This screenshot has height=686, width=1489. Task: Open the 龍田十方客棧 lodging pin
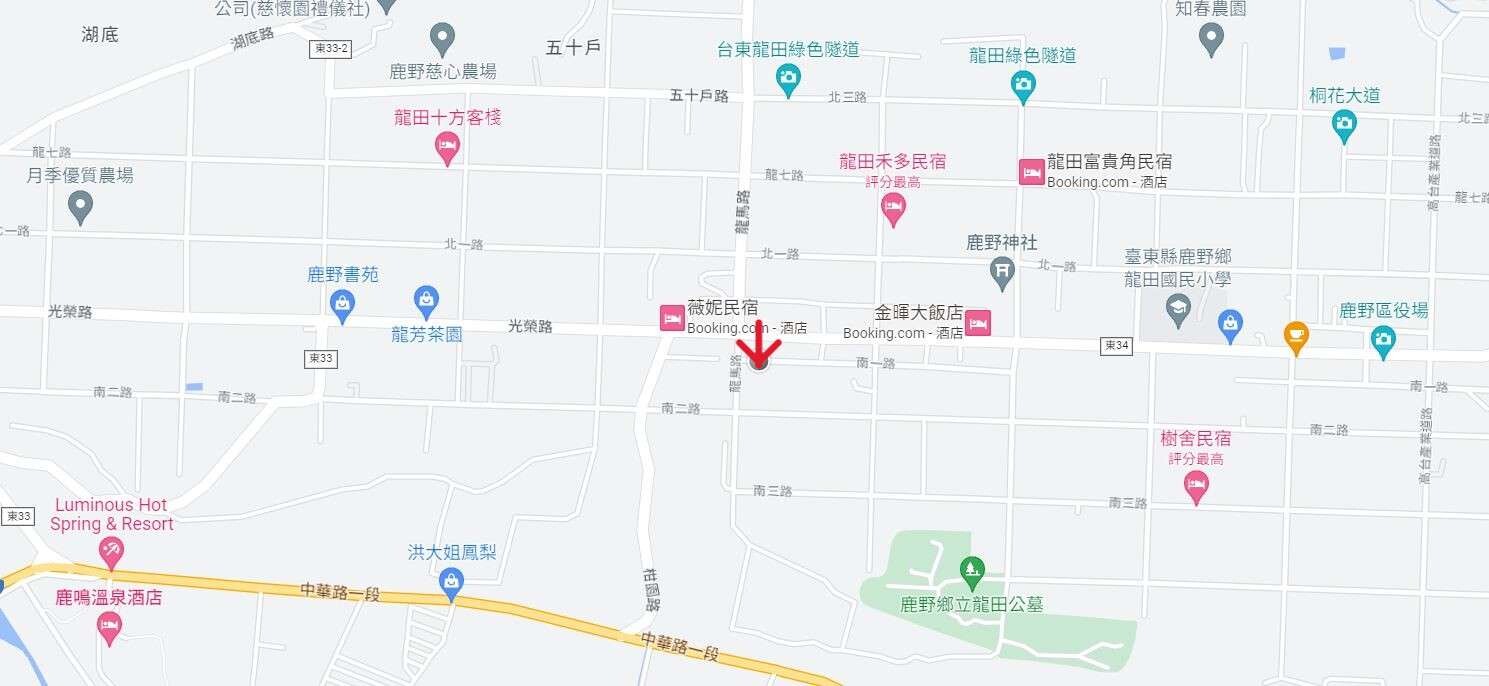[x=448, y=148]
